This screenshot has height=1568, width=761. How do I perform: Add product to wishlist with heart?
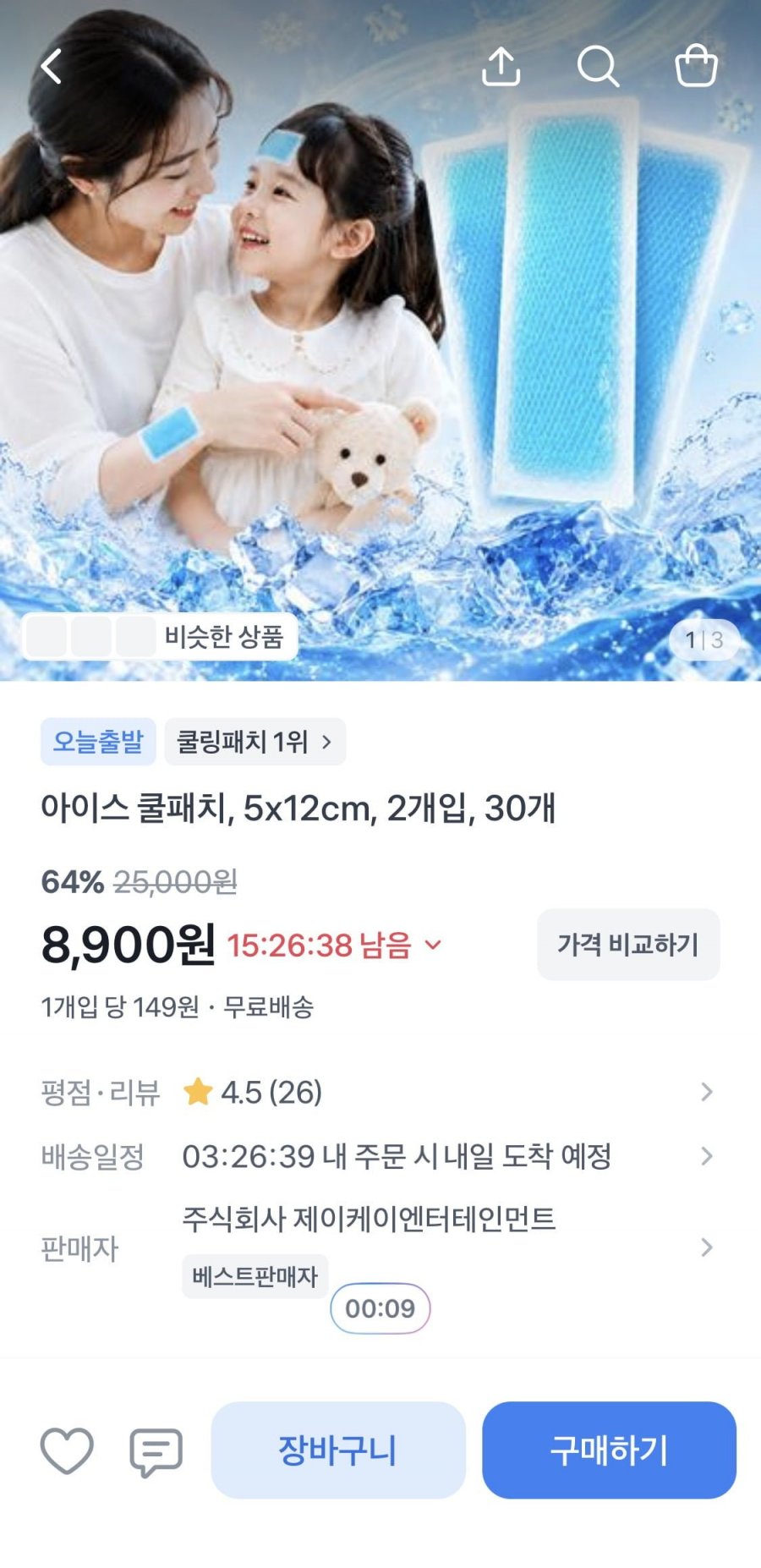pos(67,1450)
